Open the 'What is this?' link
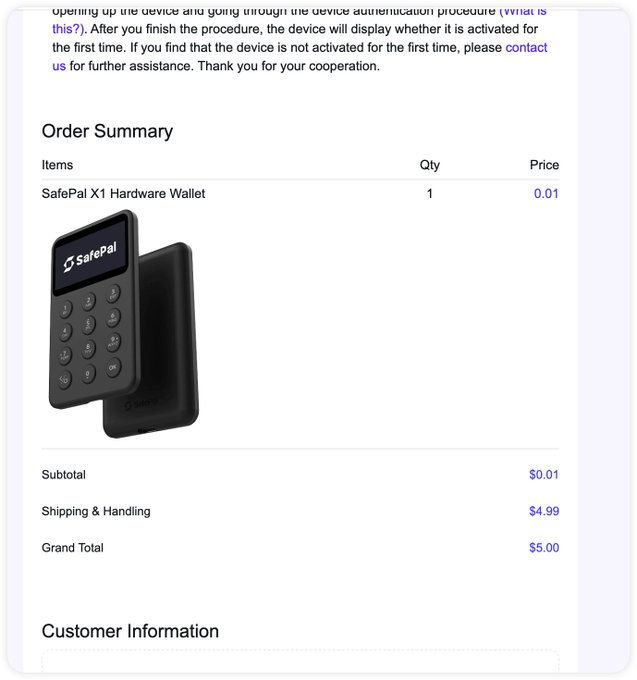This screenshot has width=637, height=680. point(67,29)
